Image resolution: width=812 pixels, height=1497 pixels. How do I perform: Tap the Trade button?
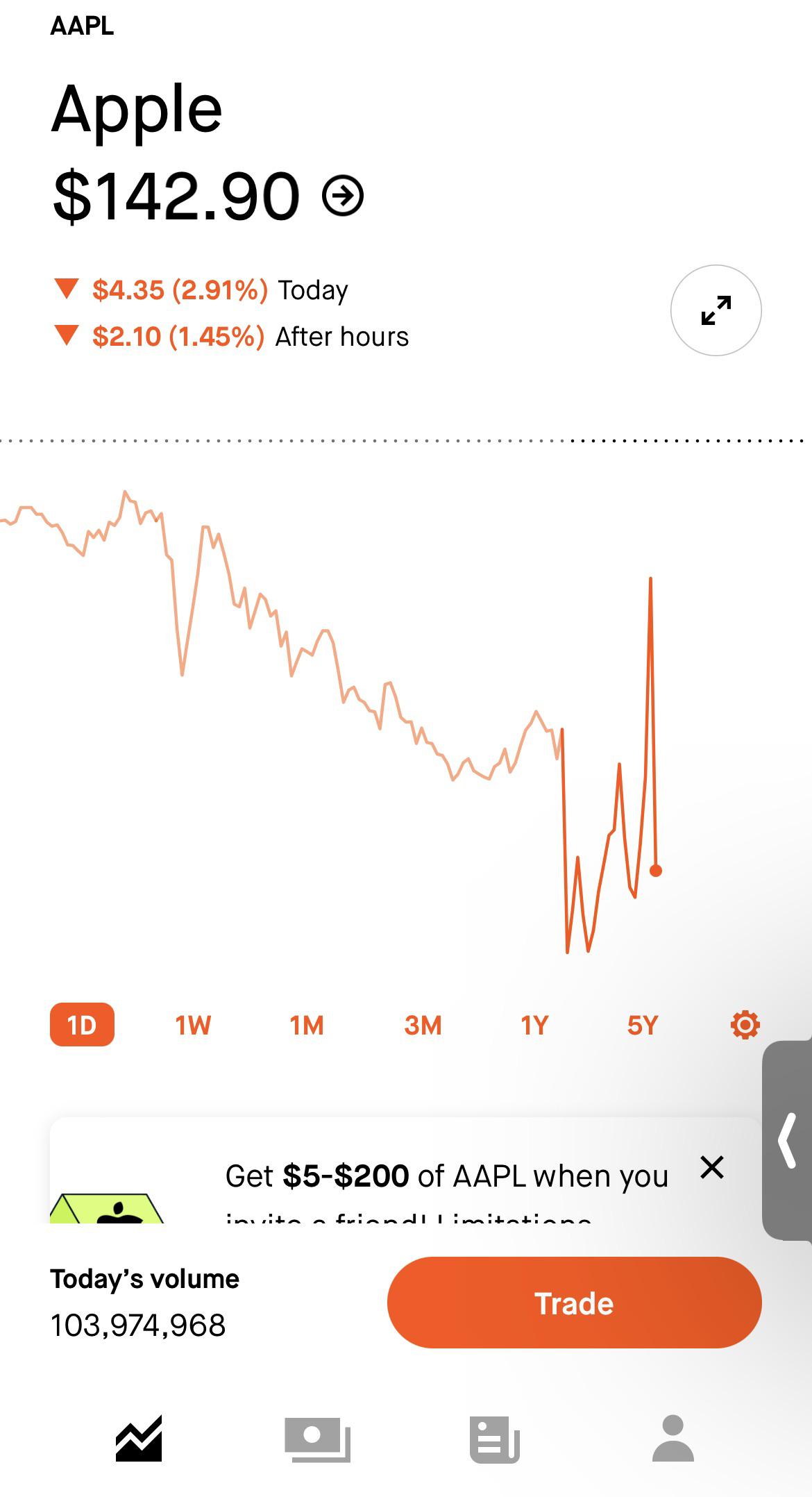(x=574, y=1303)
